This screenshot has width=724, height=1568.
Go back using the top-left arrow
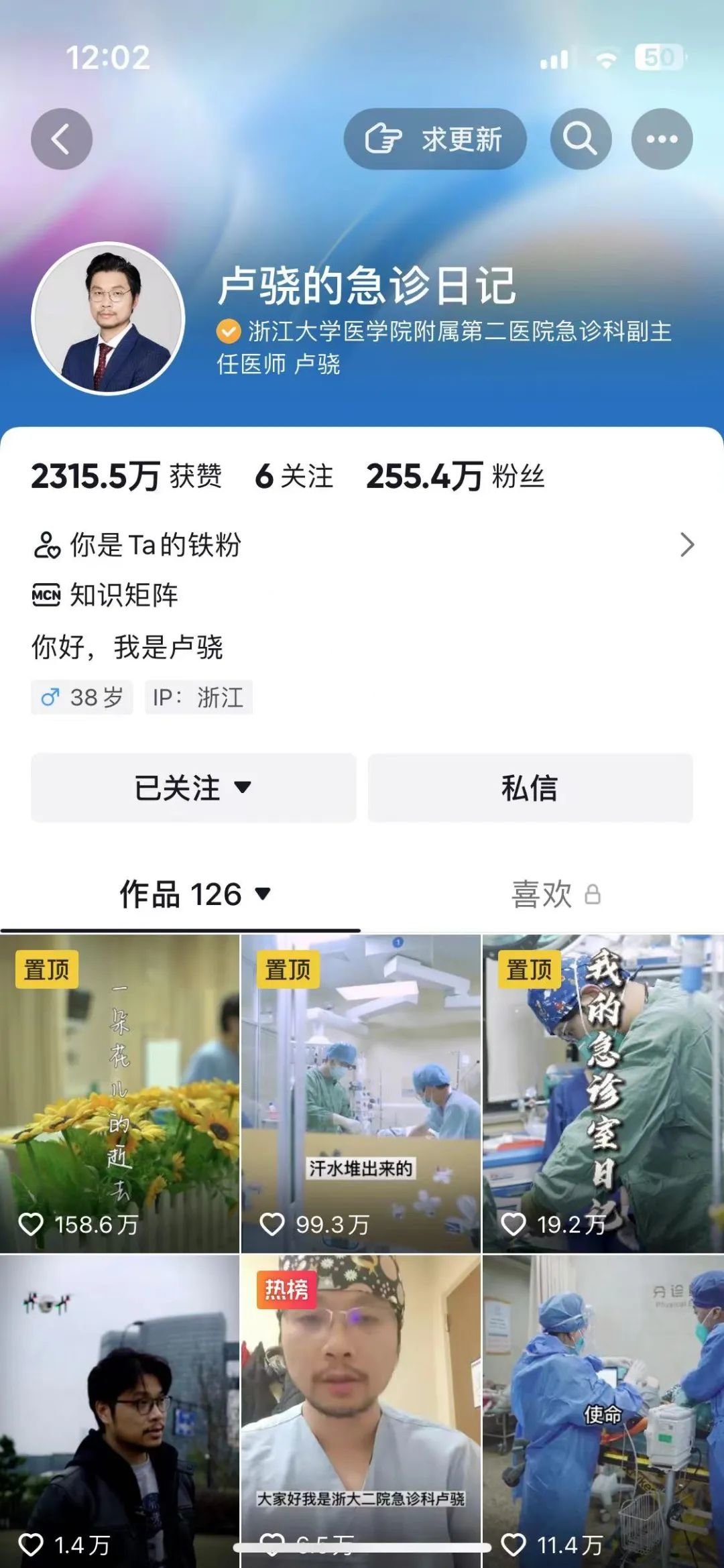(x=61, y=139)
